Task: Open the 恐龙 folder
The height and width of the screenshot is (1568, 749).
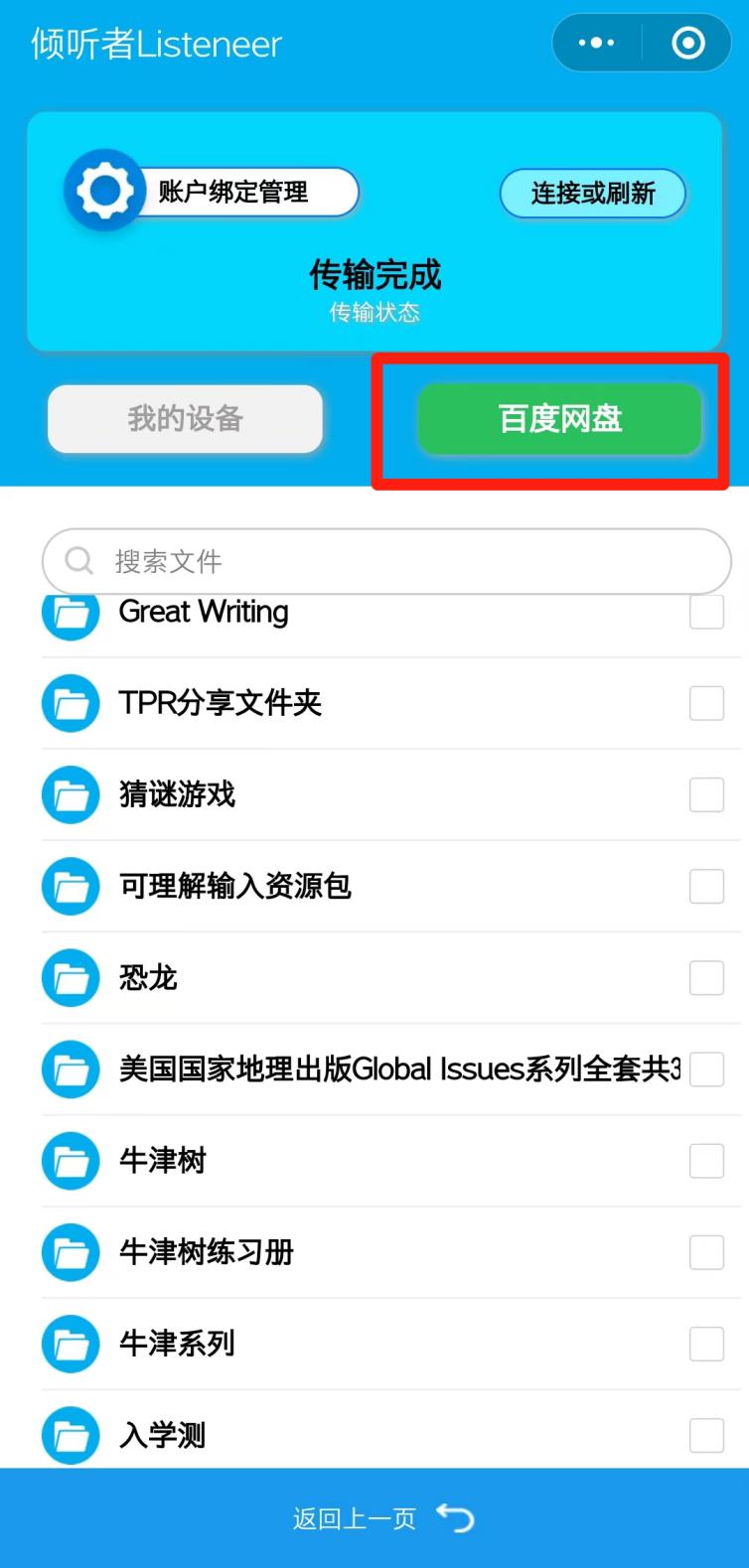Action: [x=148, y=978]
